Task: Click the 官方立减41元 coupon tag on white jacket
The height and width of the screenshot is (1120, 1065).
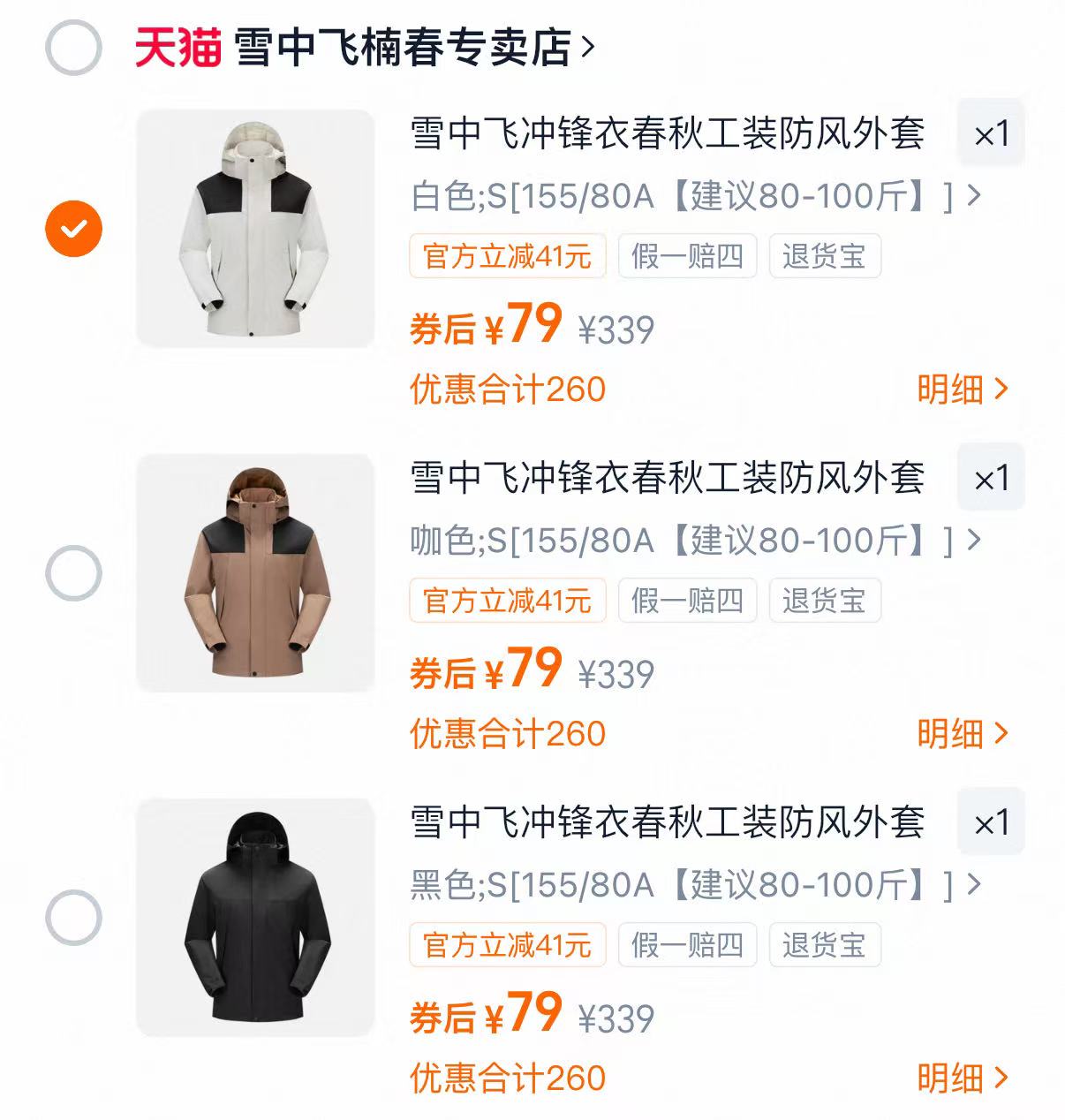Action: pos(509,256)
